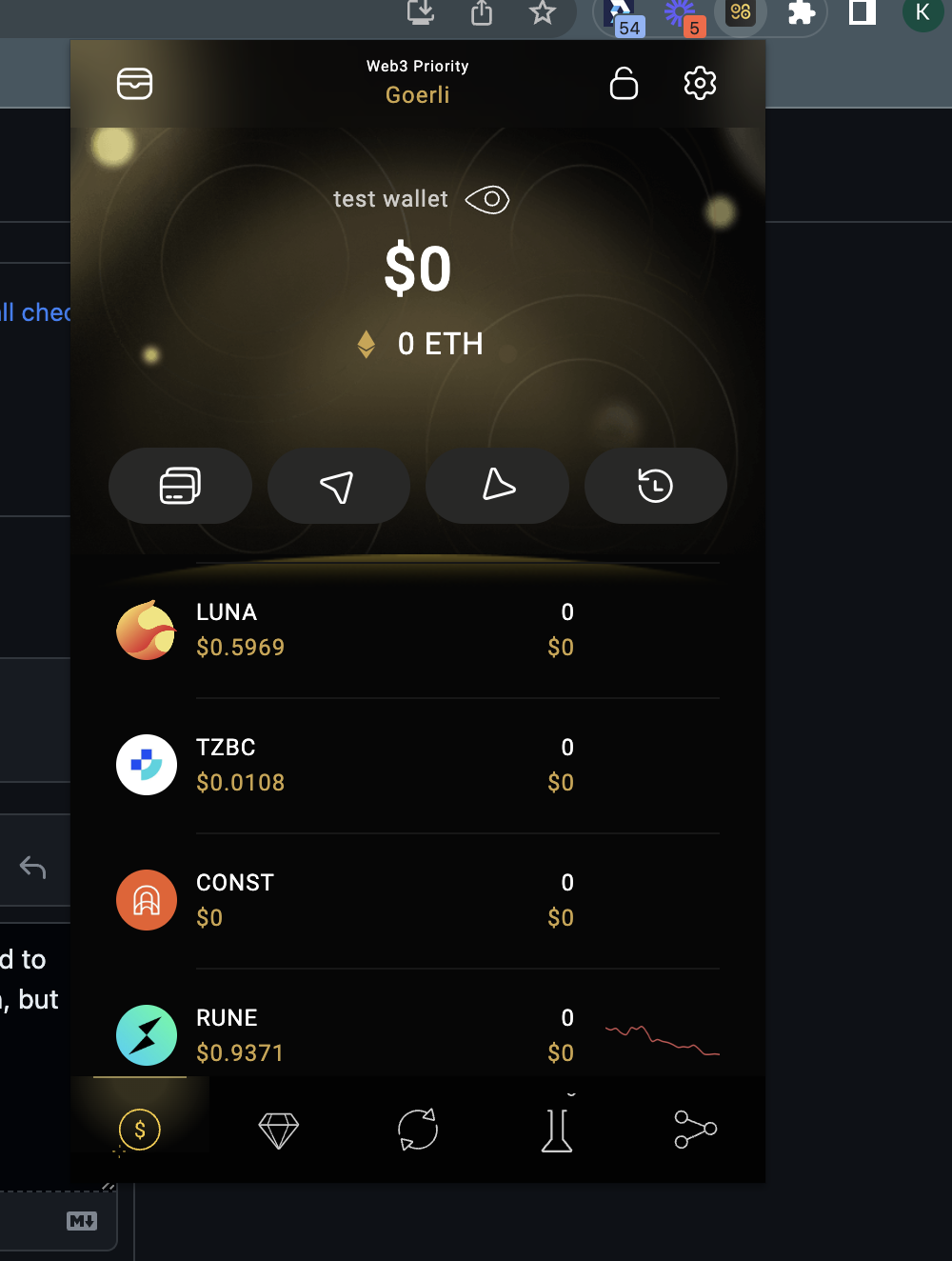Open the receive button

[x=497, y=486]
